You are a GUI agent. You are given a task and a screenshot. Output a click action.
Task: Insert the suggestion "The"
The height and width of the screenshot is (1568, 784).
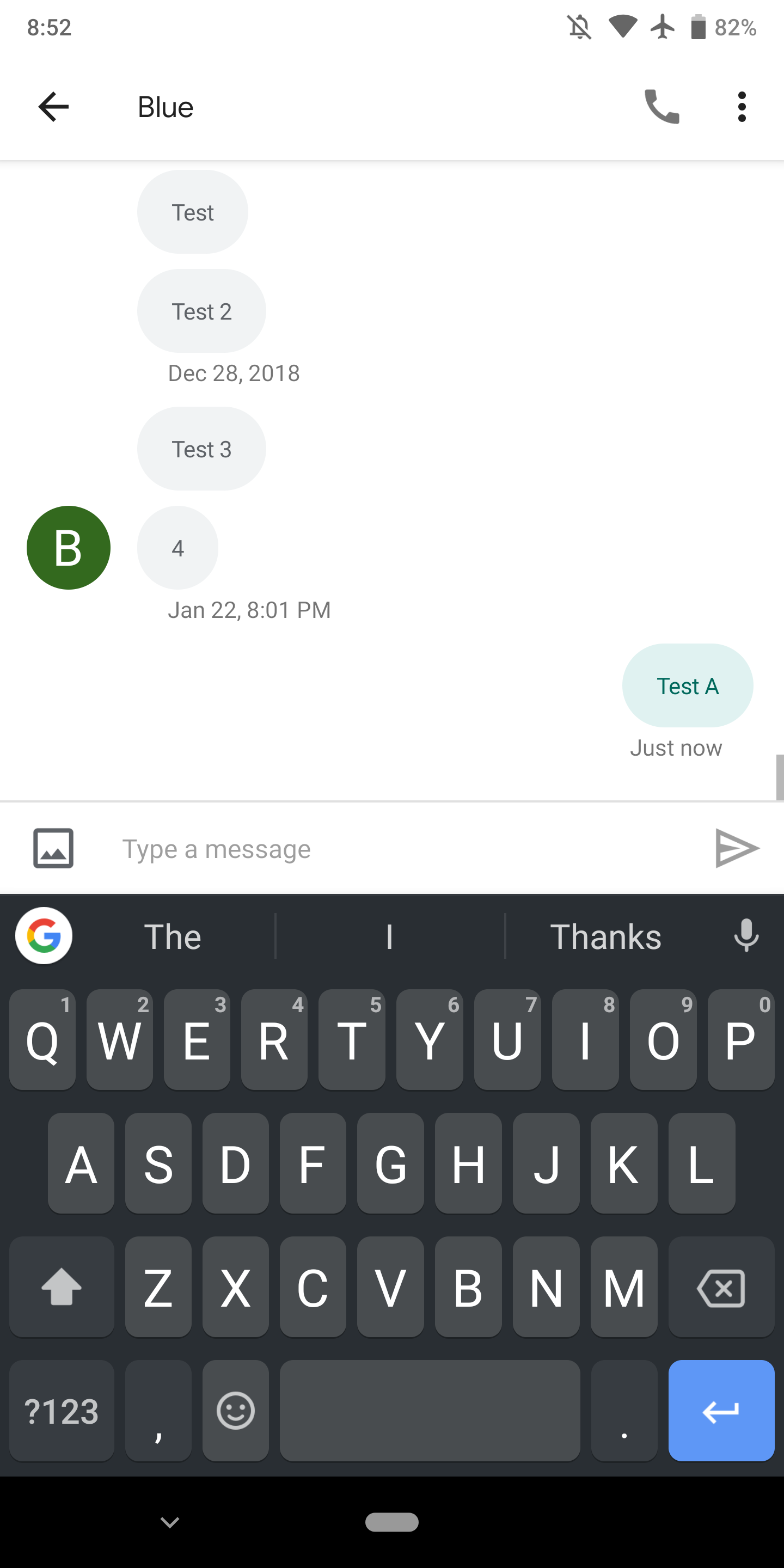[x=173, y=936]
